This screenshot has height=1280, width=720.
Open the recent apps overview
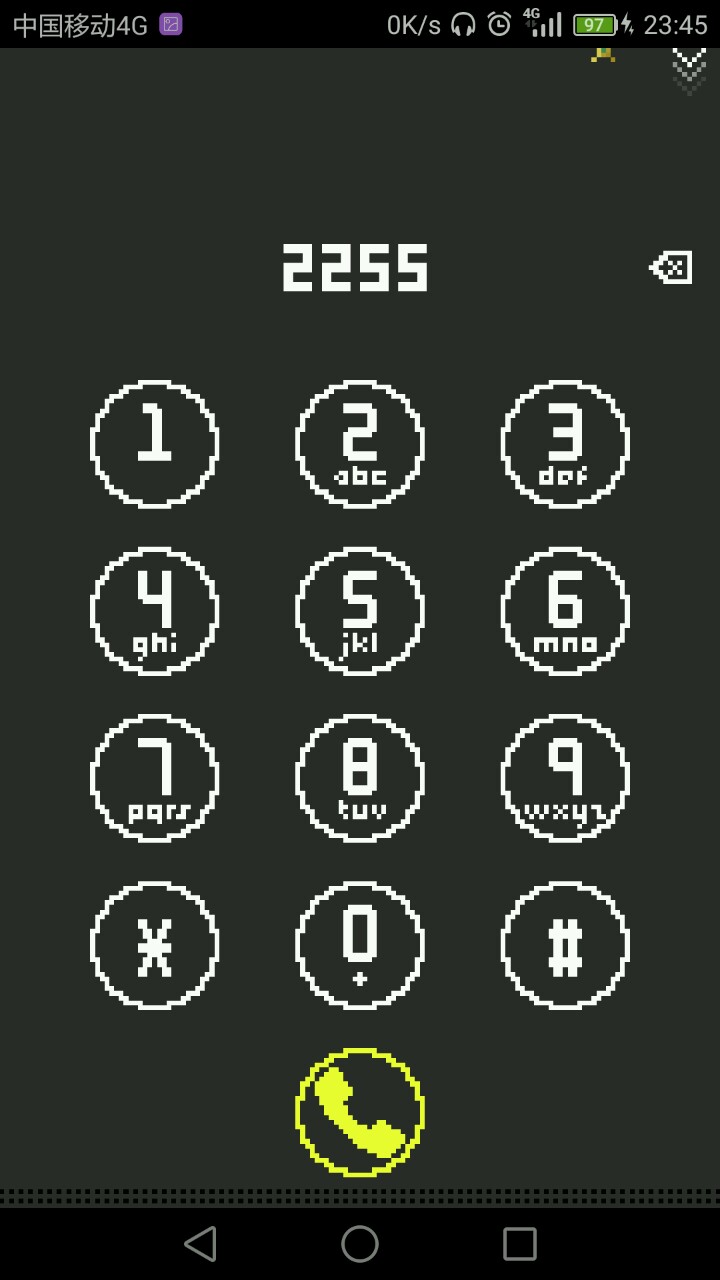click(520, 1244)
